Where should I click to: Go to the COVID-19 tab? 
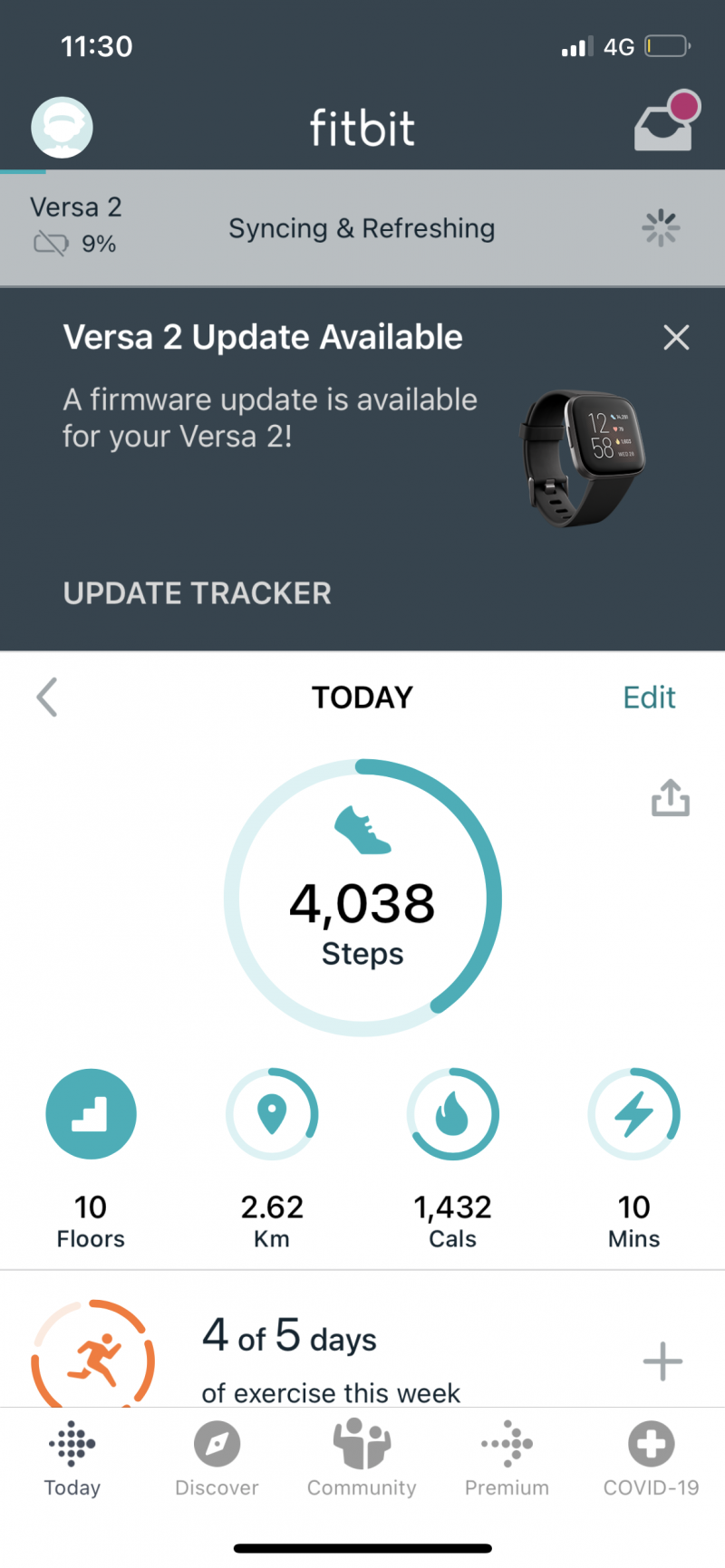tap(652, 1459)
